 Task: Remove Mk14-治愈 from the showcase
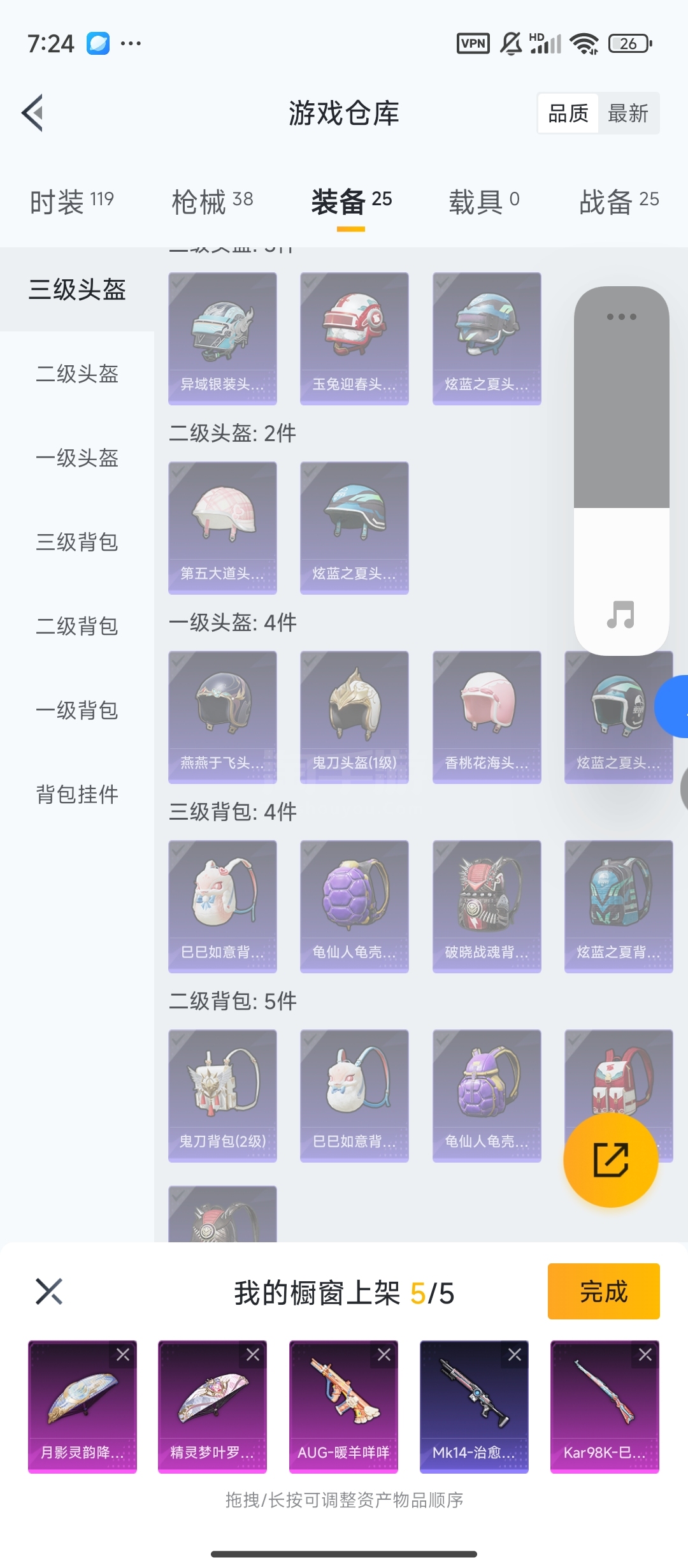(x=515, y=1354)
